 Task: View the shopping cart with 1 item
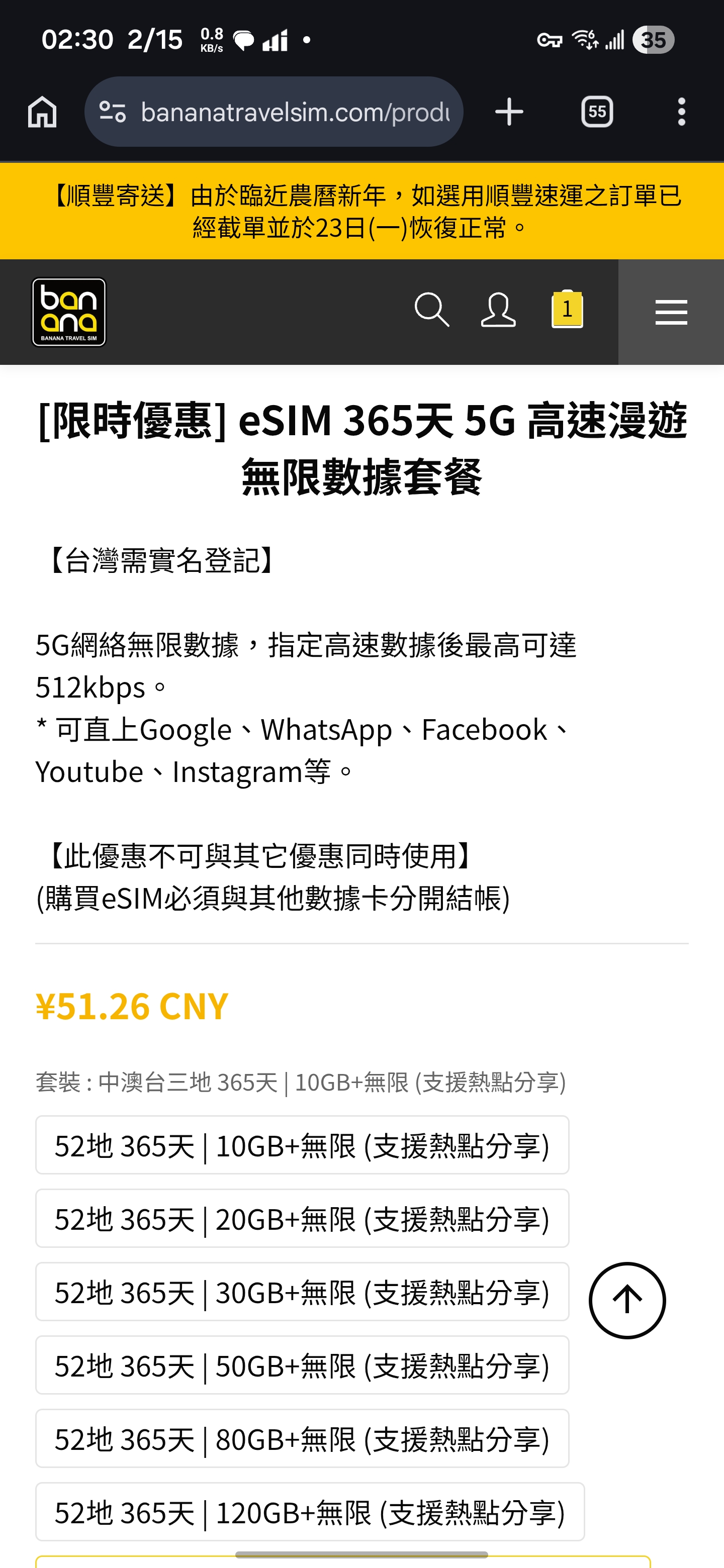pos(567,311)
